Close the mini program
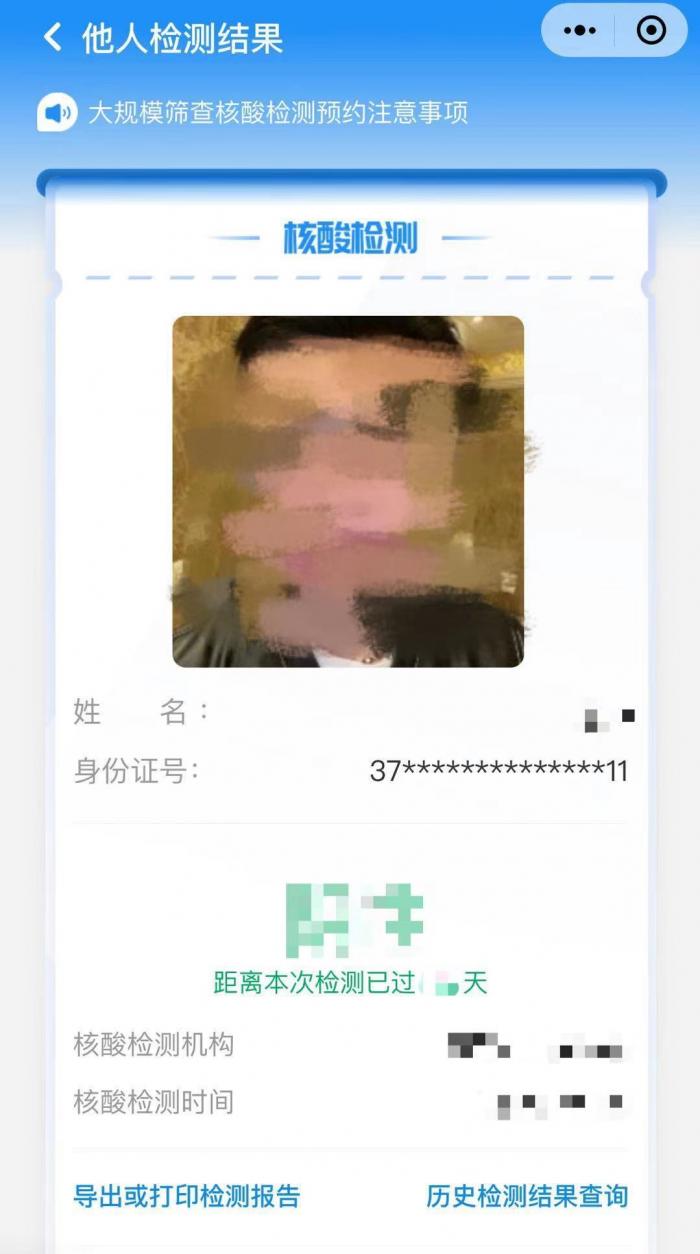The height and width of the screenshot is (1254, 700). 651,31
